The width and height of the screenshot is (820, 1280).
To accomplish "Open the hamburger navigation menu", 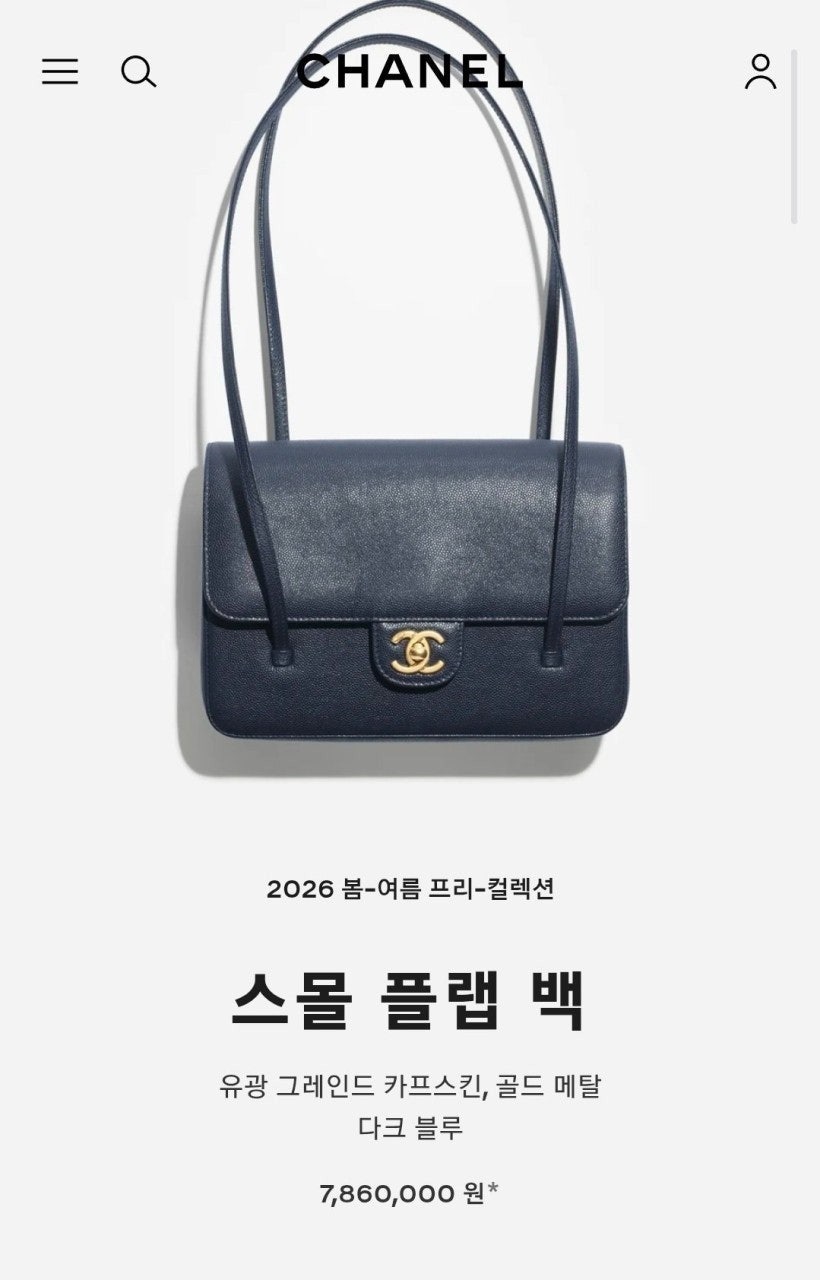I will click(60, 72).
